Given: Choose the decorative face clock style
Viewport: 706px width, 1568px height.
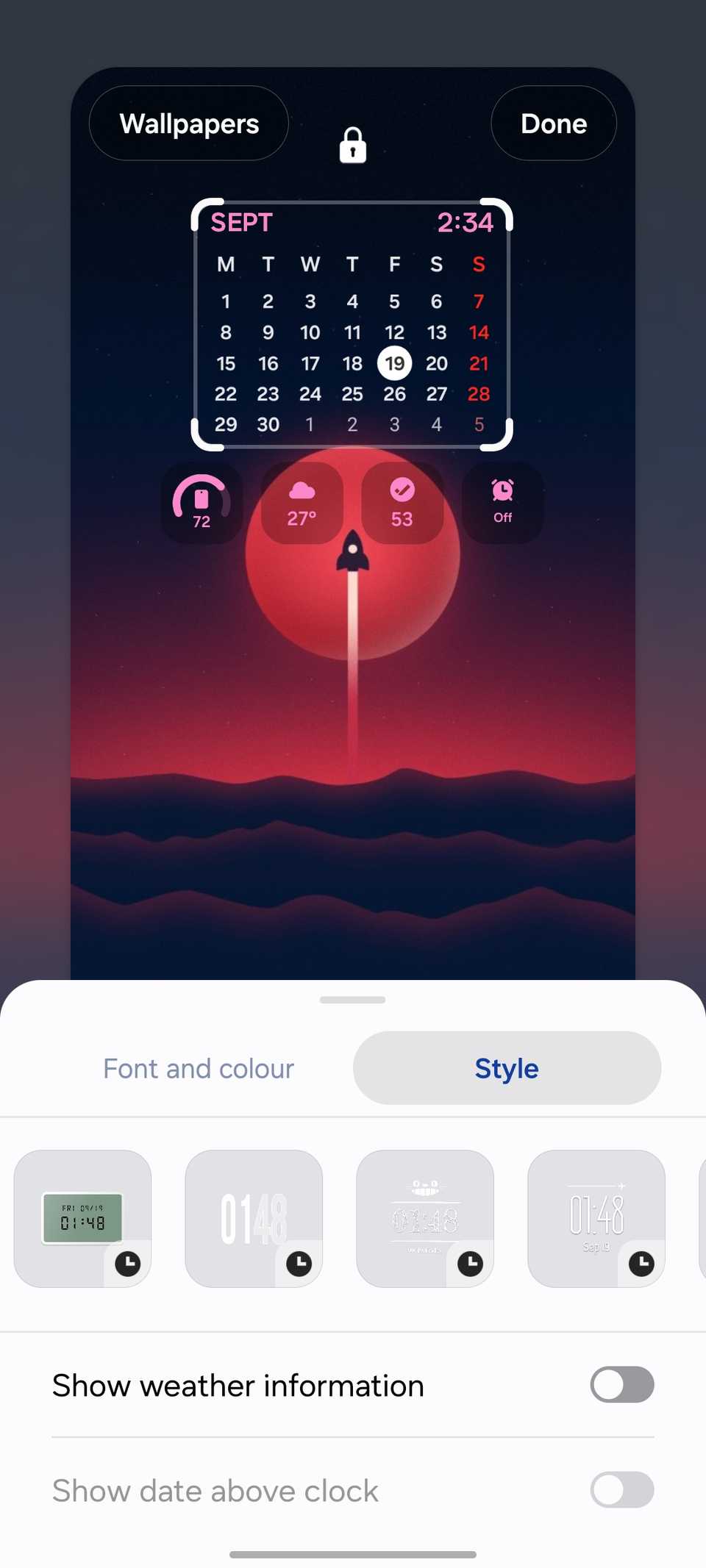Looking at the screenshot, I should pyautogui.click(x=424, y=1218).
